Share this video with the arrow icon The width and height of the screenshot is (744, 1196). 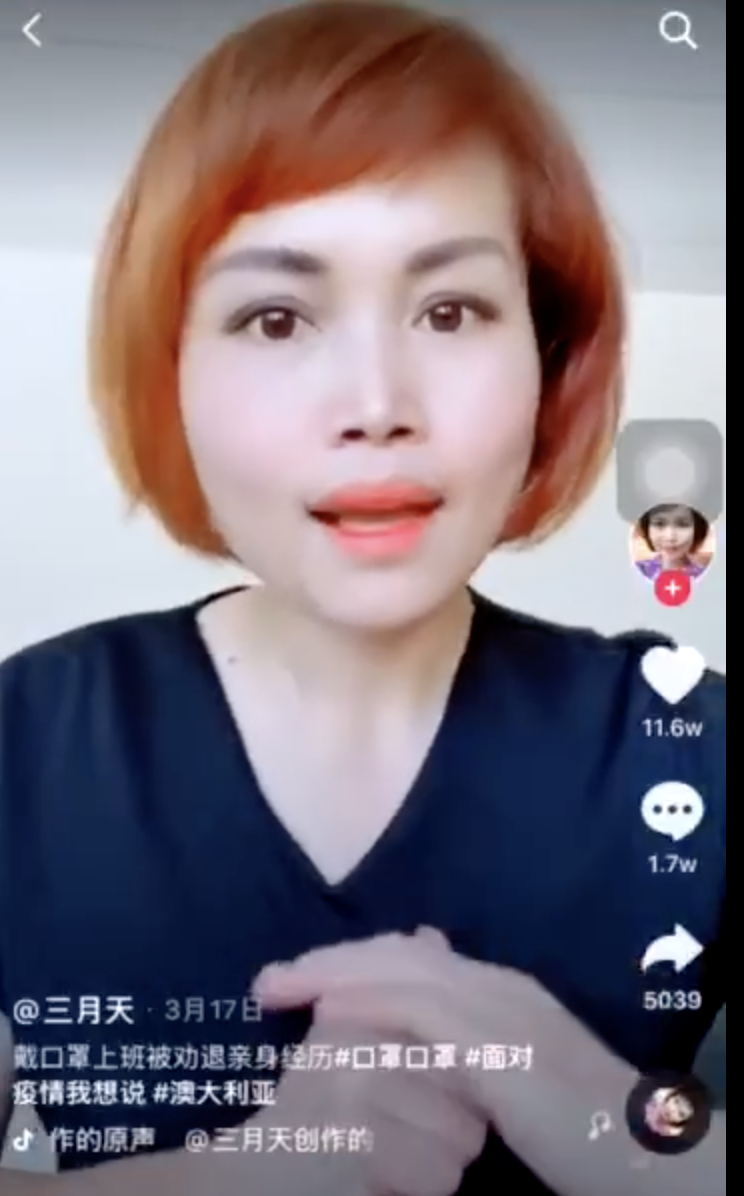click(x=671, y=948)
